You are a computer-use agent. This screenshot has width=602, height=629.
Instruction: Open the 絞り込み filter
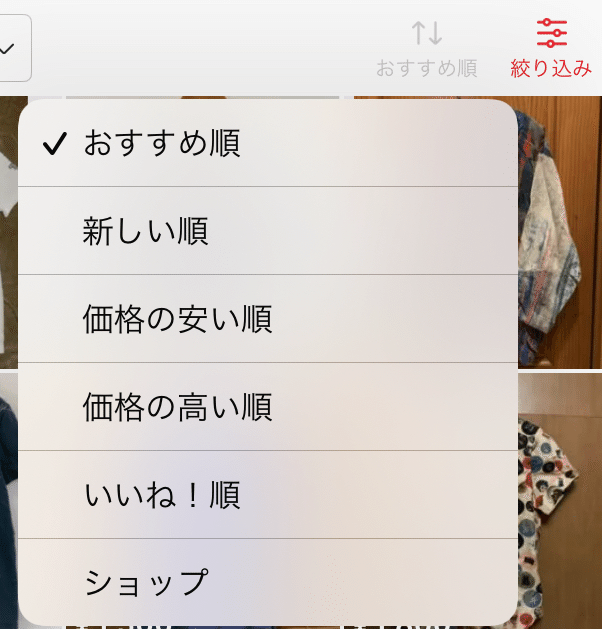pyautogui.click(x=551, y=47)
